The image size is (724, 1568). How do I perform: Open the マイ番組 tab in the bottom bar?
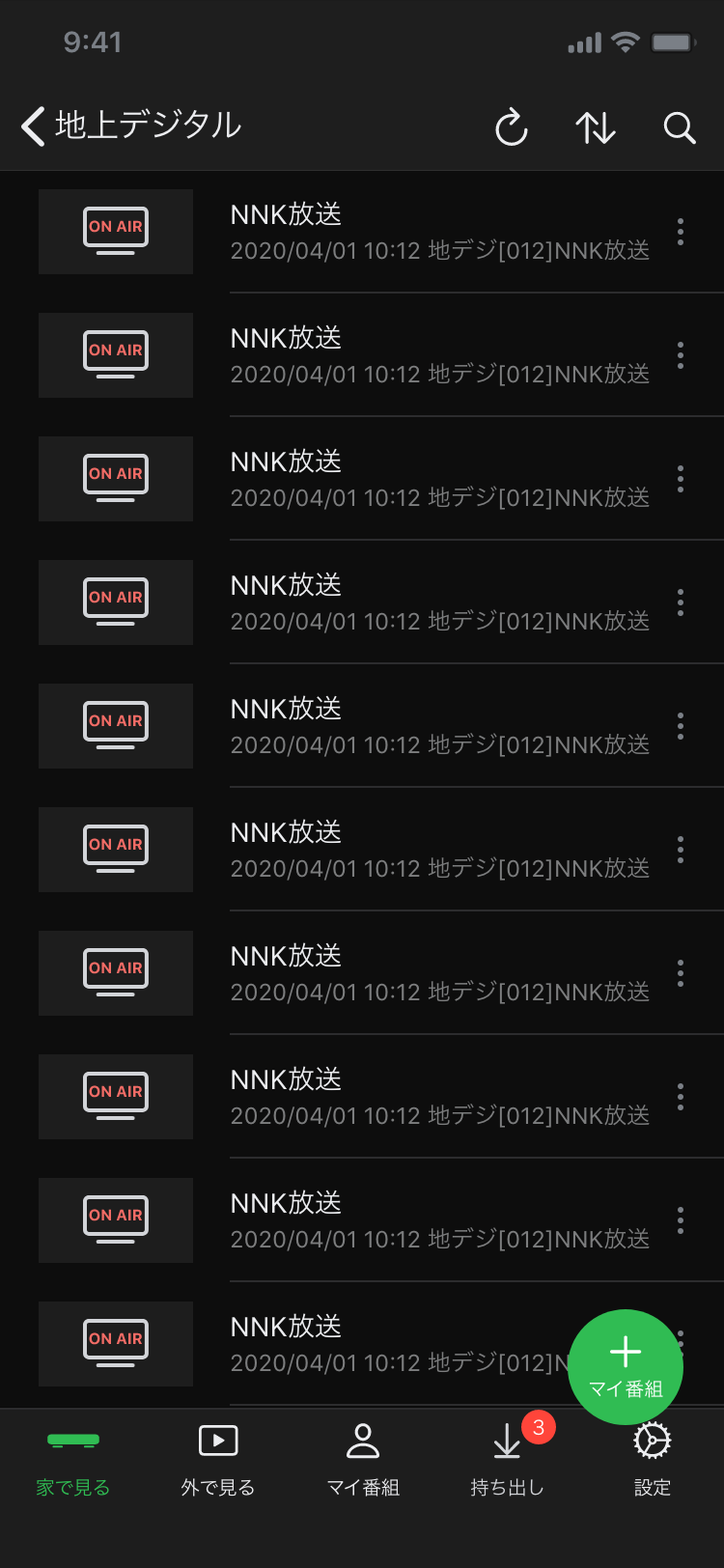(x=363, y=1462)
